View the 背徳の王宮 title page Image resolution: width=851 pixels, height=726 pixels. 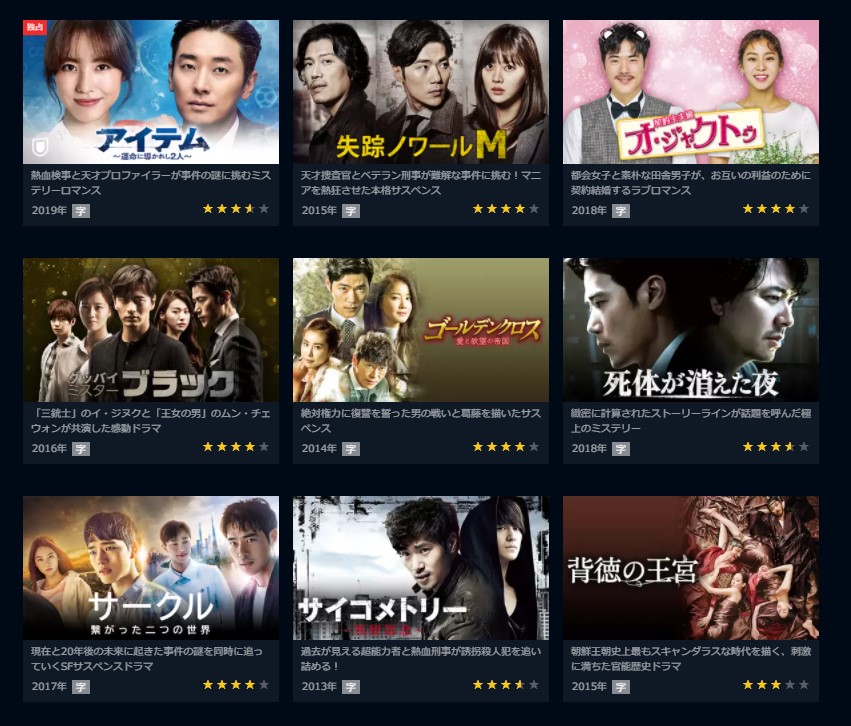tap(690, 568)
